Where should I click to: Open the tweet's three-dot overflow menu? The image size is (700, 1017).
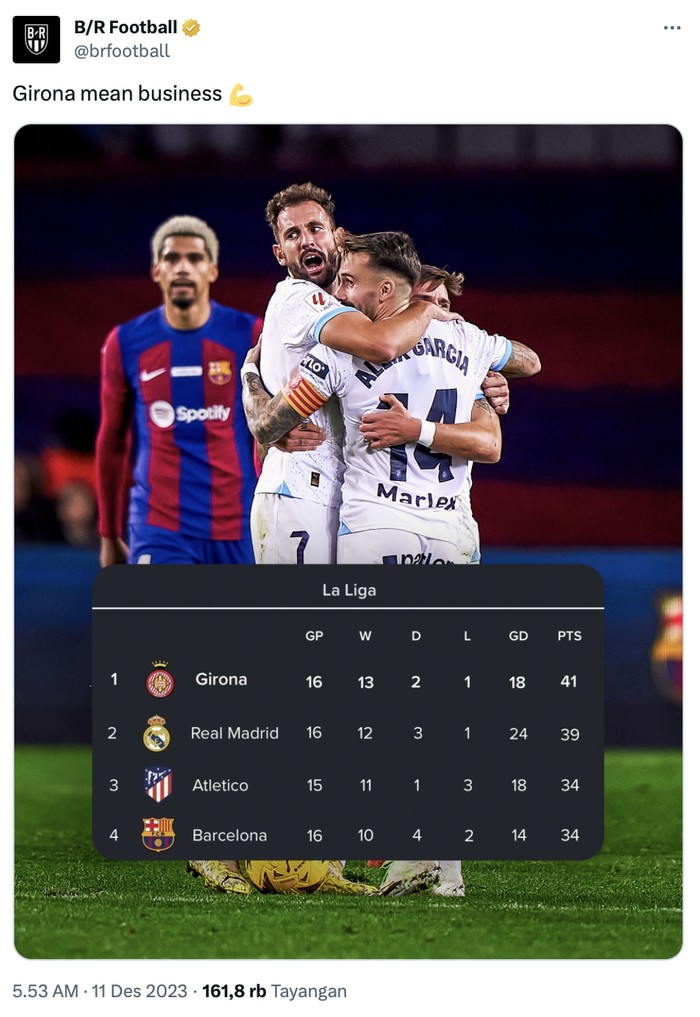point(671,28)
